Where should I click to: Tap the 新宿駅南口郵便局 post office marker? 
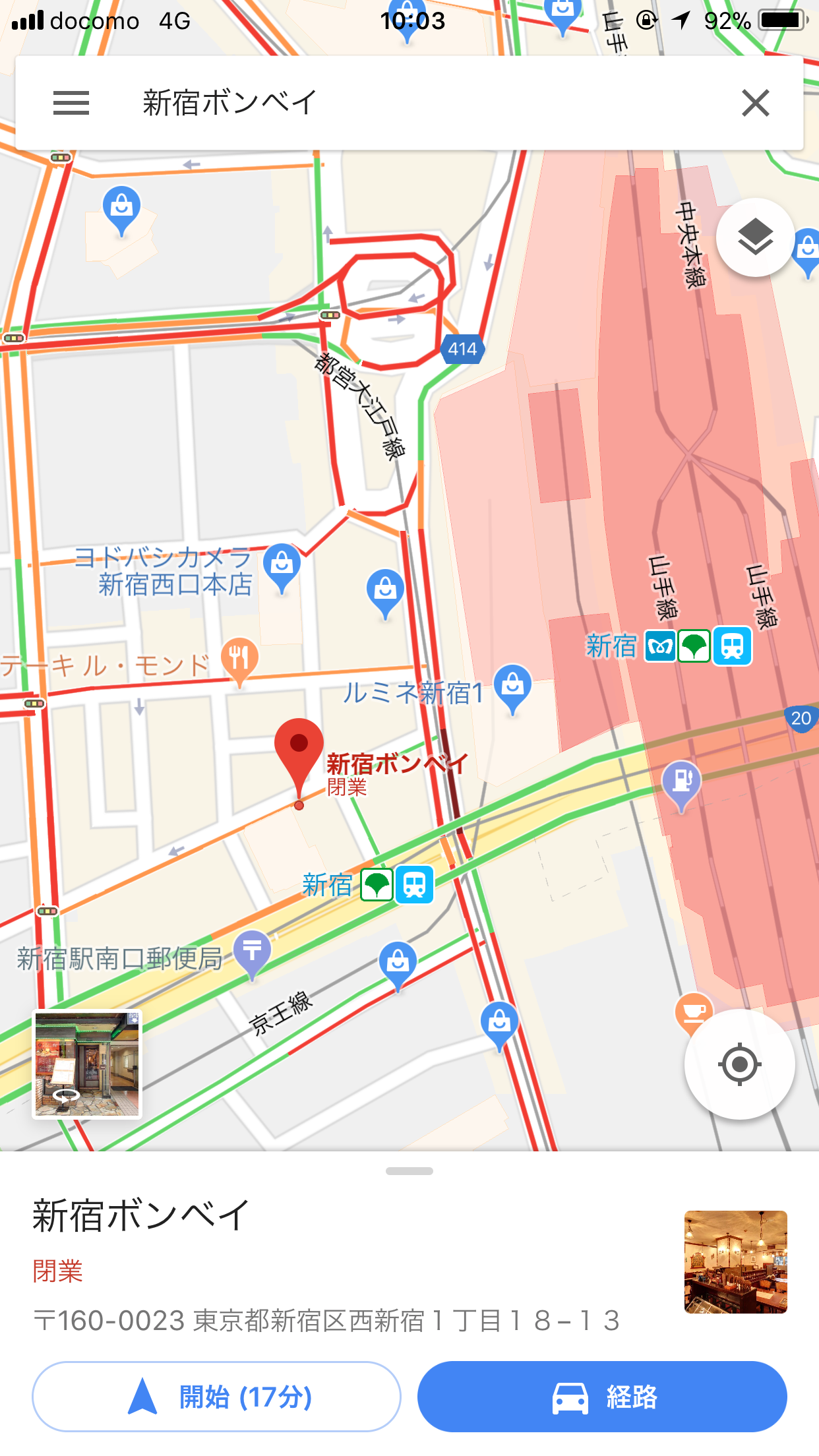point(252,952)
